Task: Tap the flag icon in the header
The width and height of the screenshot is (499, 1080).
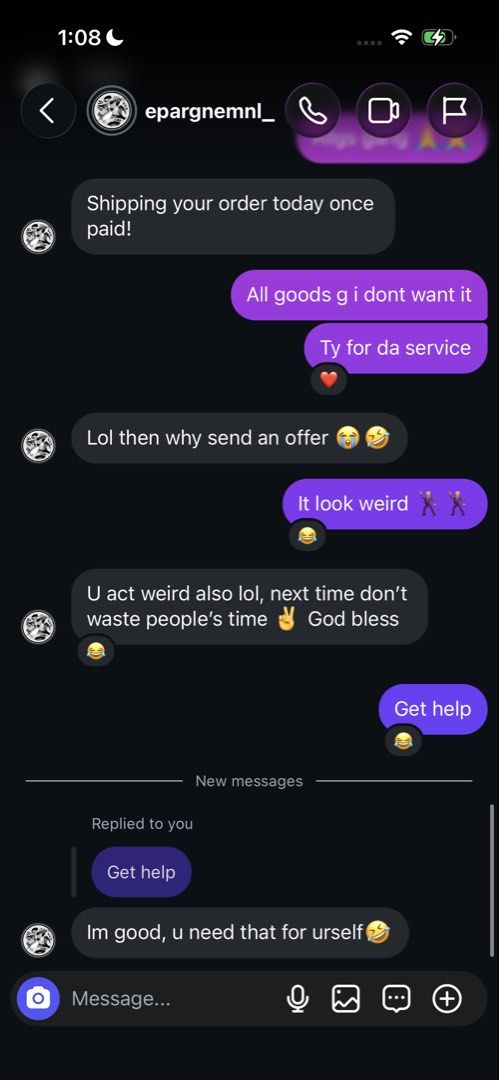Action: click(x=454, y=110)
